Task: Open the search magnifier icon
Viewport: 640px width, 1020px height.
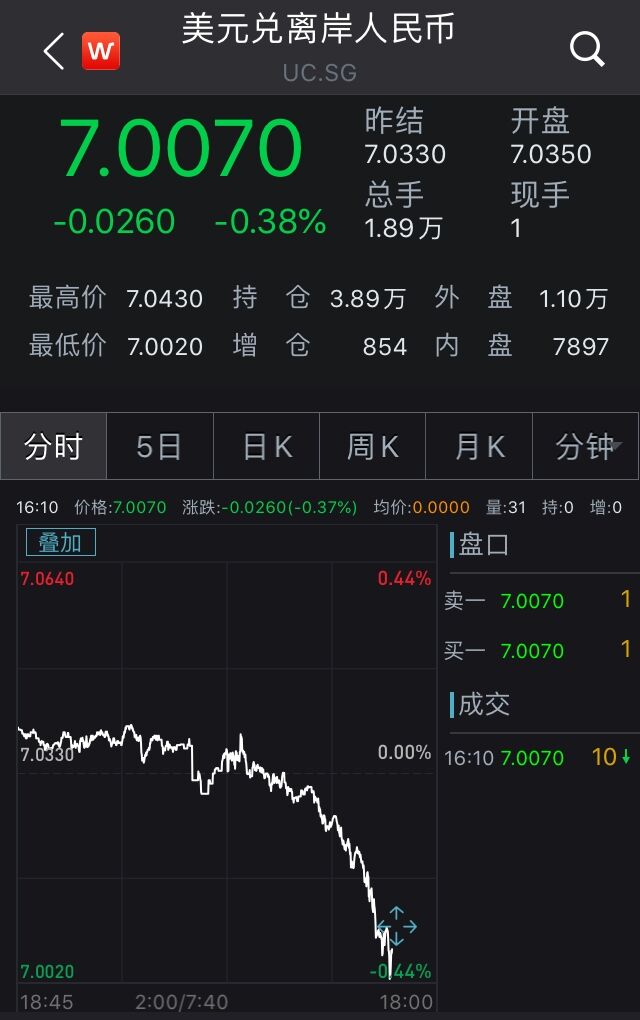Action: [587, 49]
